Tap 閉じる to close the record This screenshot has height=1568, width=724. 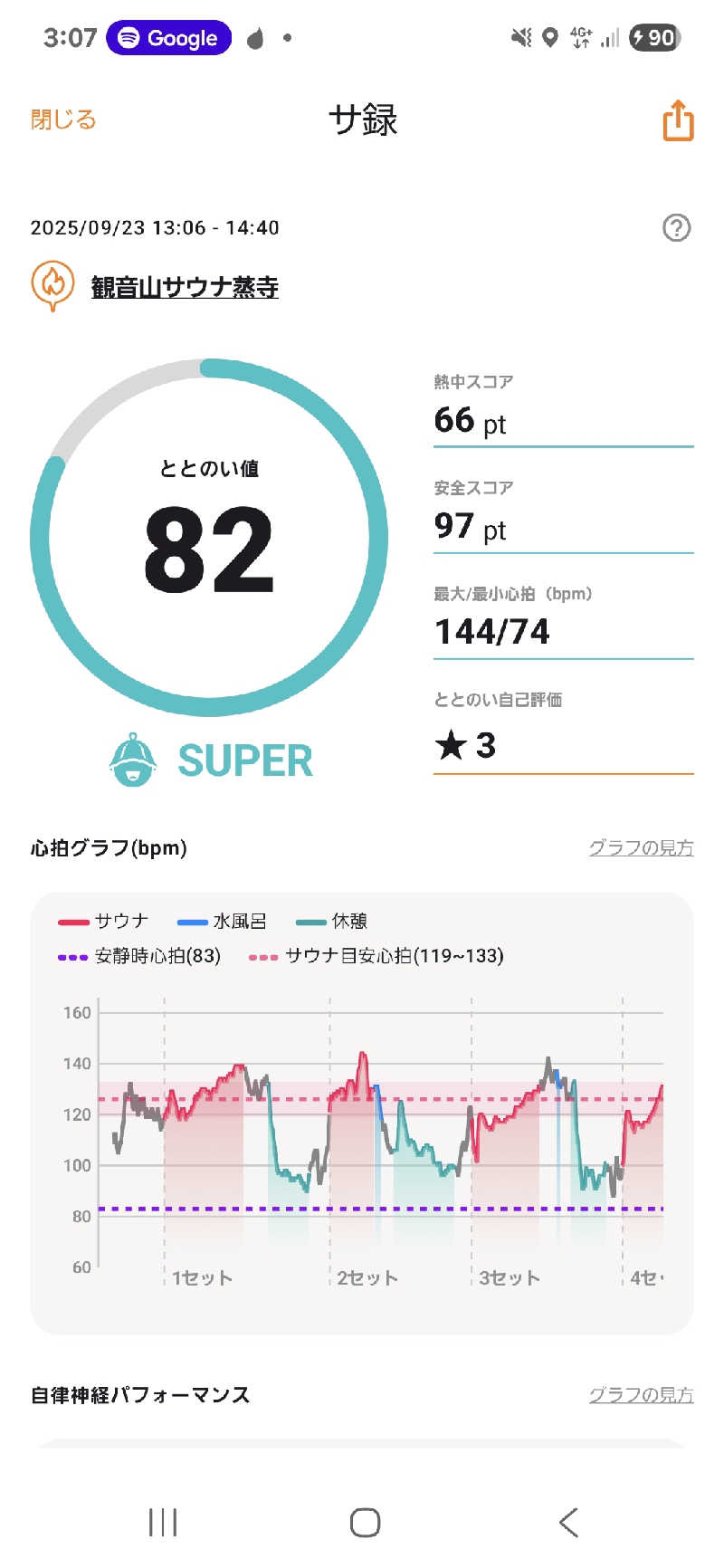click(x=63, y=120)
